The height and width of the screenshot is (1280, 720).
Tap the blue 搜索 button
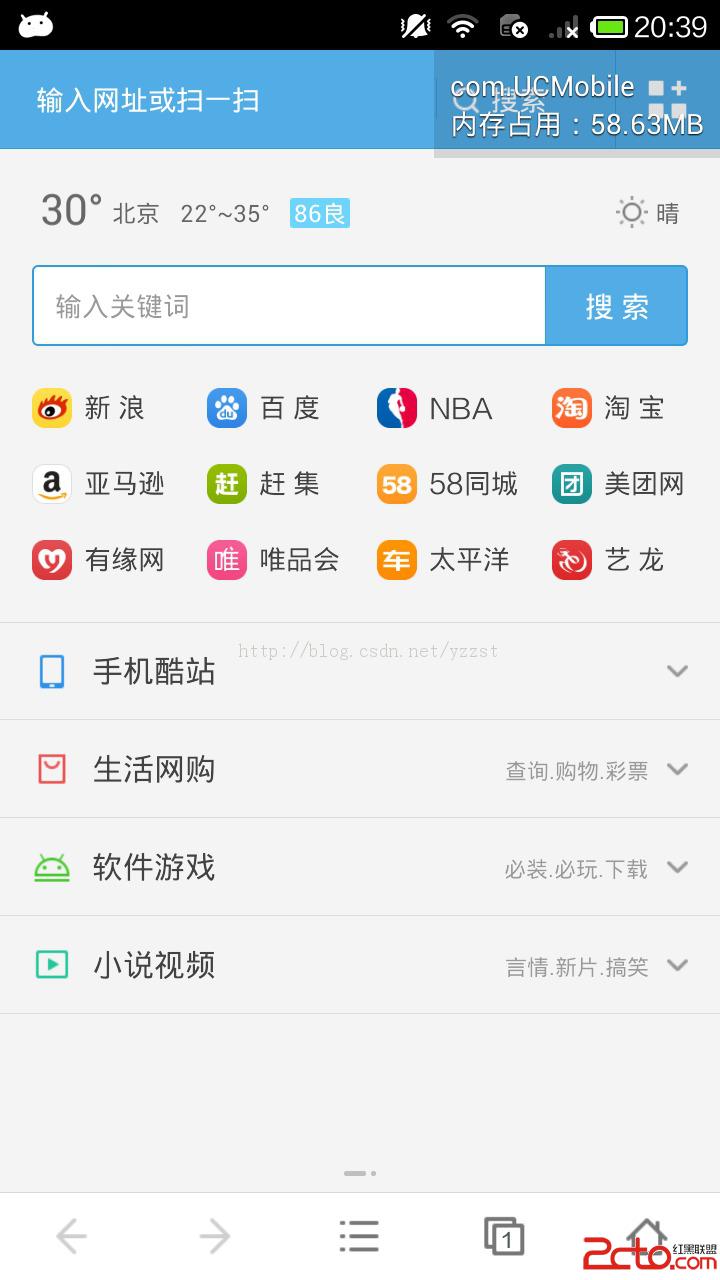[x=616, y=306]
